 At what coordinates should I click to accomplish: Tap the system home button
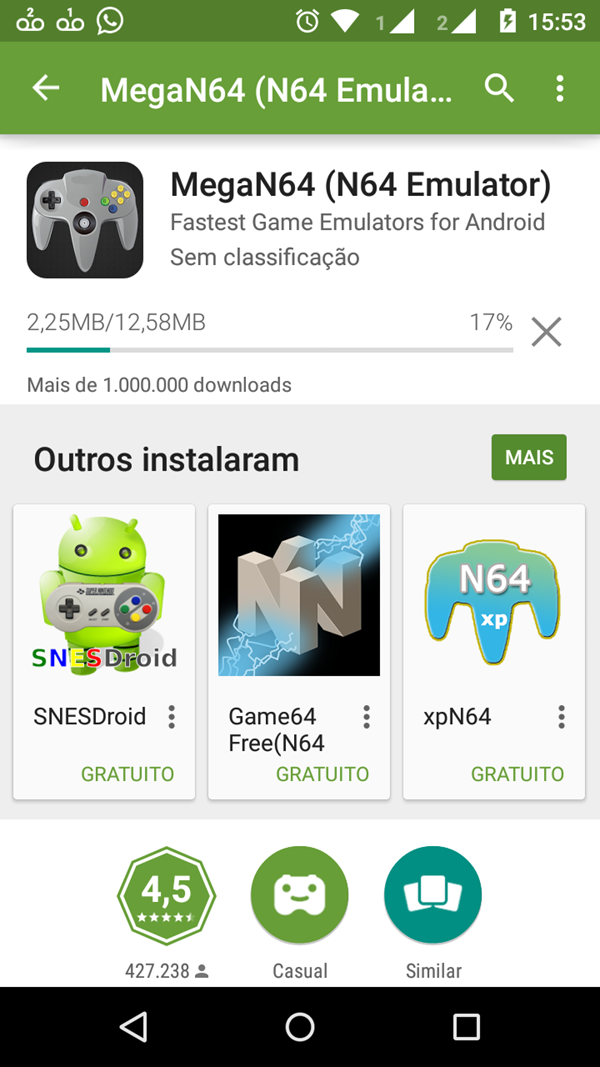[x=300, y=1026]
